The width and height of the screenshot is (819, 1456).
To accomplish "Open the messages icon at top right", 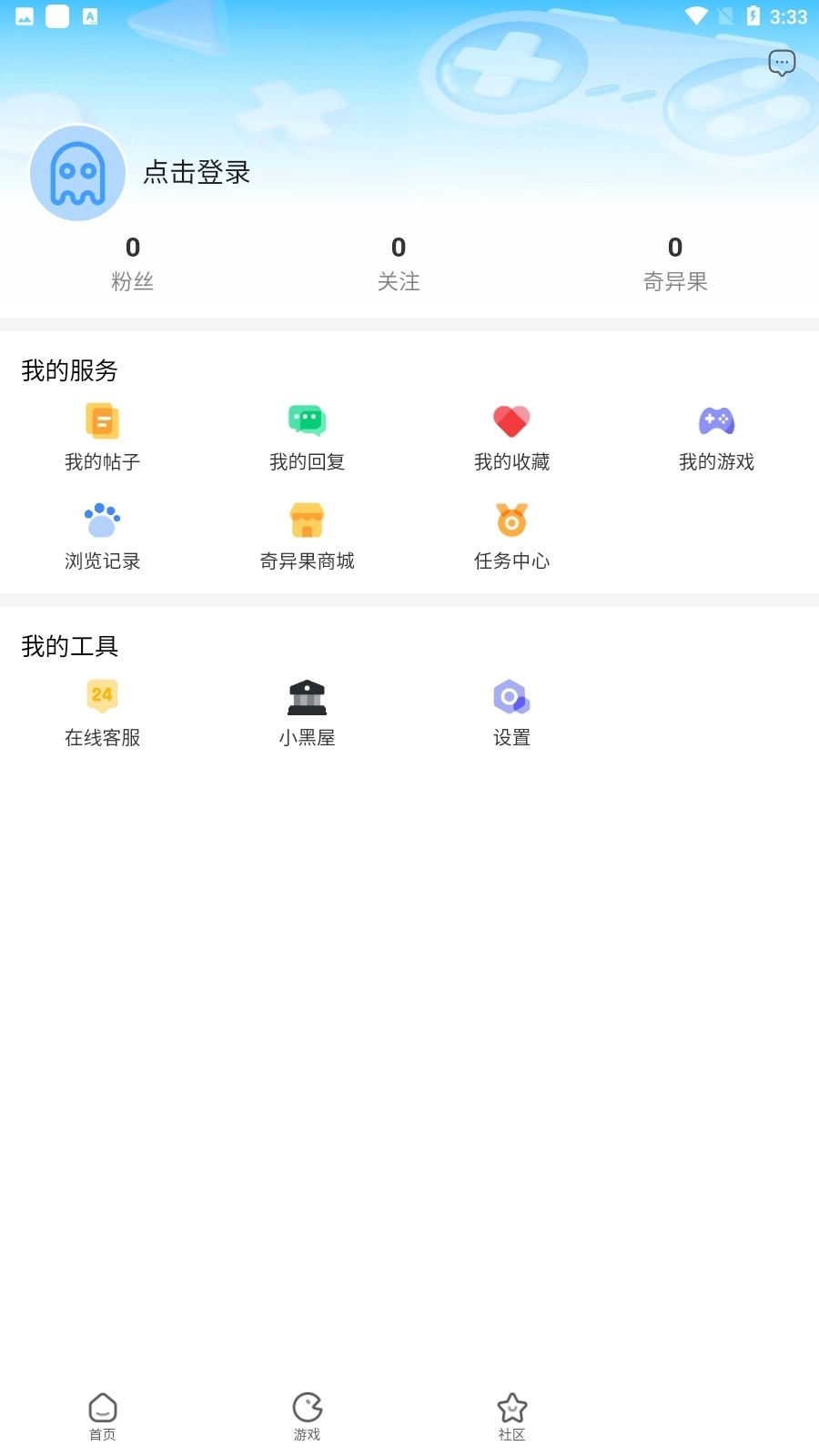I will (x=782, y=63).
